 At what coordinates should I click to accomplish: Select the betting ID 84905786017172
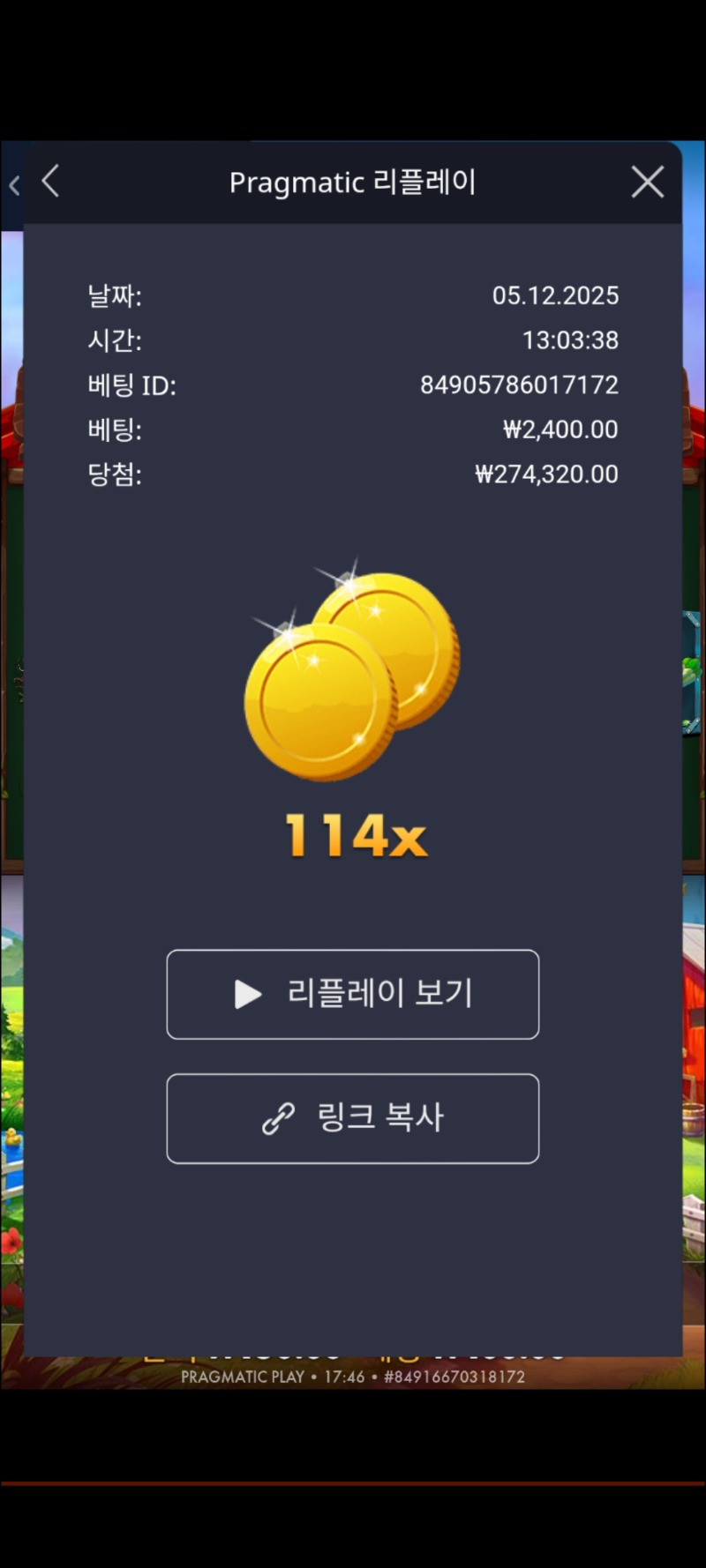pos(519,385)
